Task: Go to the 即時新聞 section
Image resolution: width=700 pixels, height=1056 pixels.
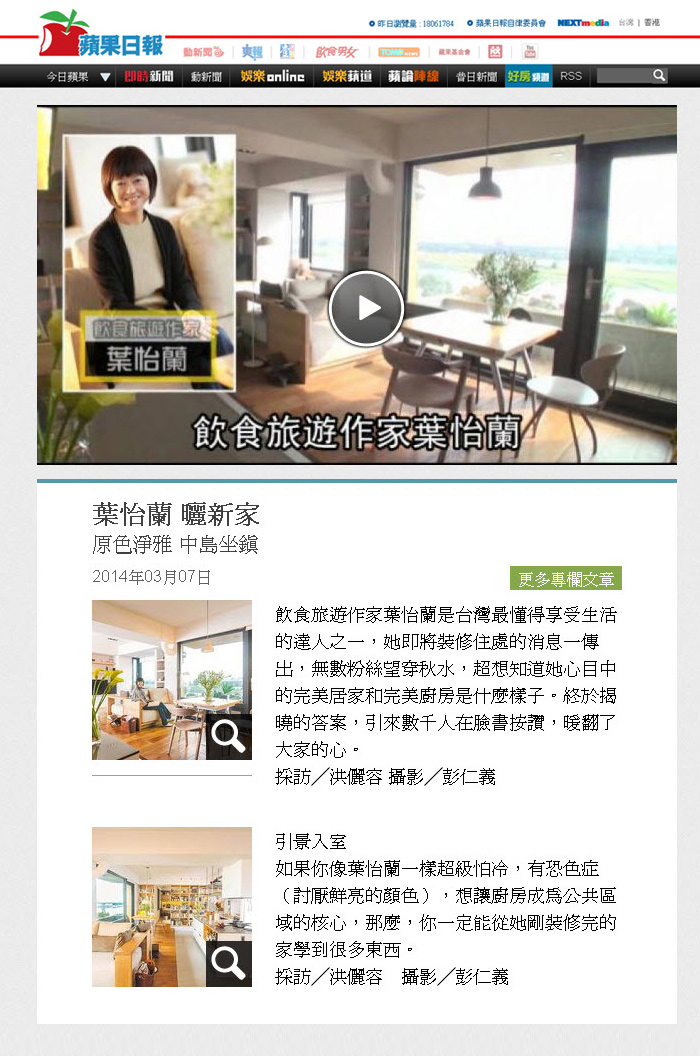Action: [148, 76]
